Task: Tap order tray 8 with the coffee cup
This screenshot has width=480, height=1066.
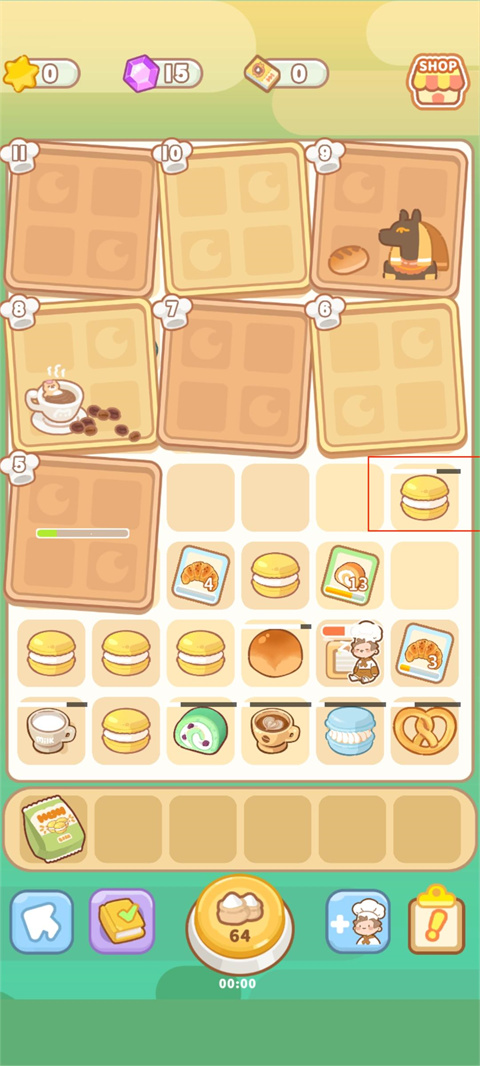Action: (82, 375)
